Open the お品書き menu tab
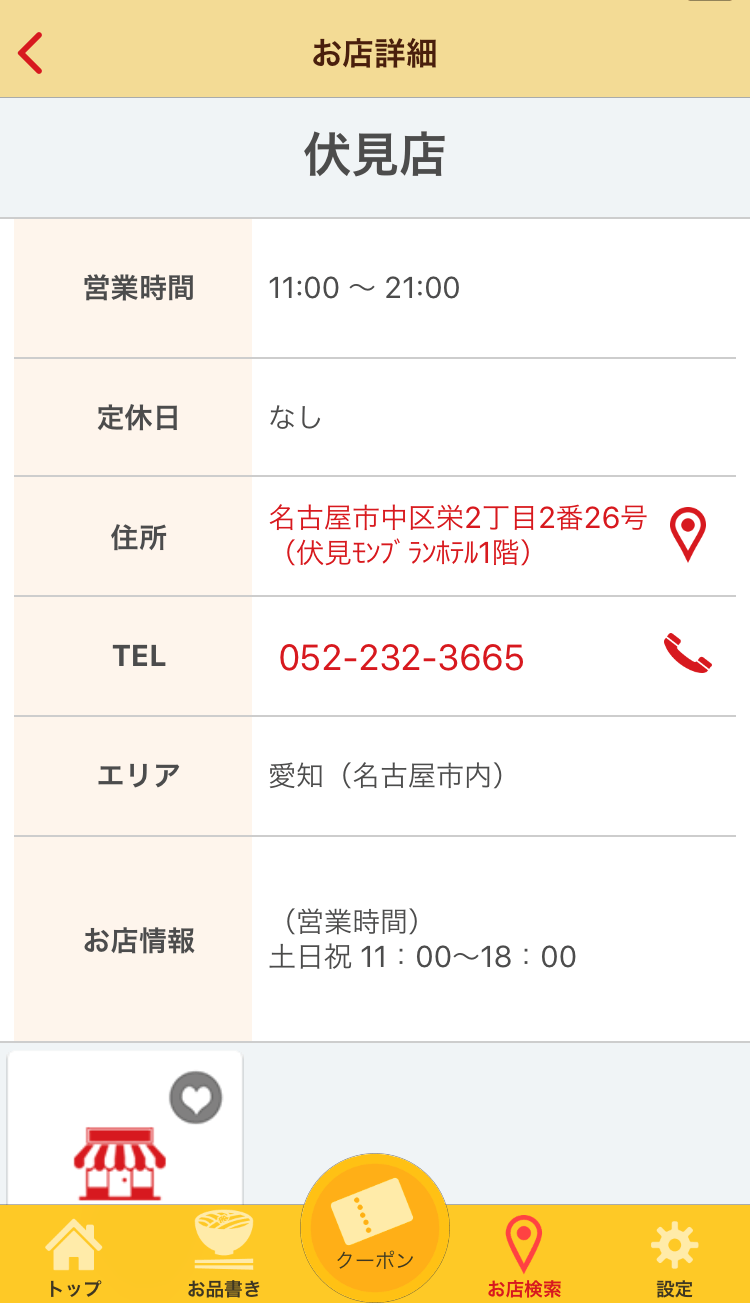This screenshot has height=1303, width=750. [x=224, y=1257]
